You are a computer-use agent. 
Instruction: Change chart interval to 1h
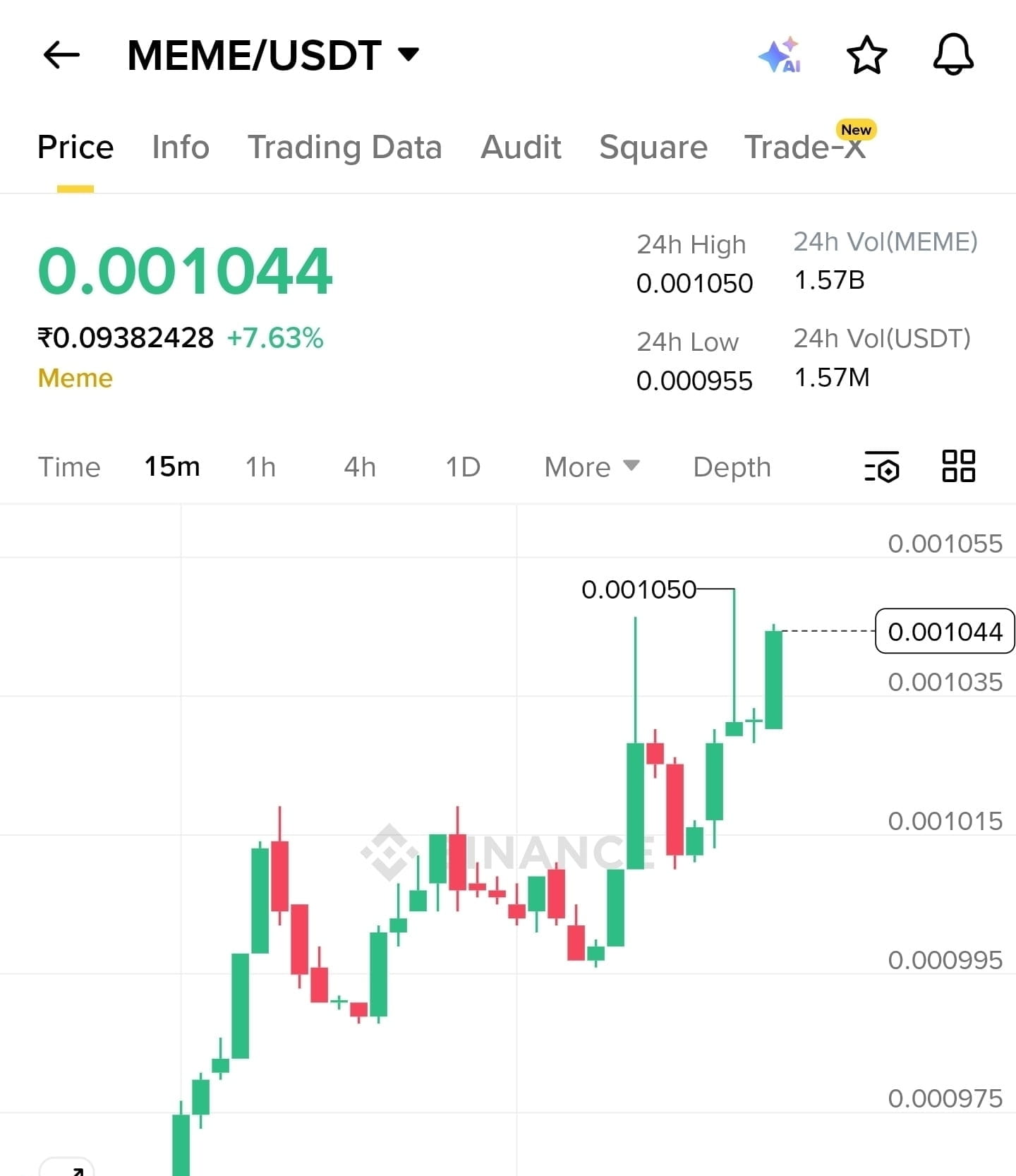point(260,467)
